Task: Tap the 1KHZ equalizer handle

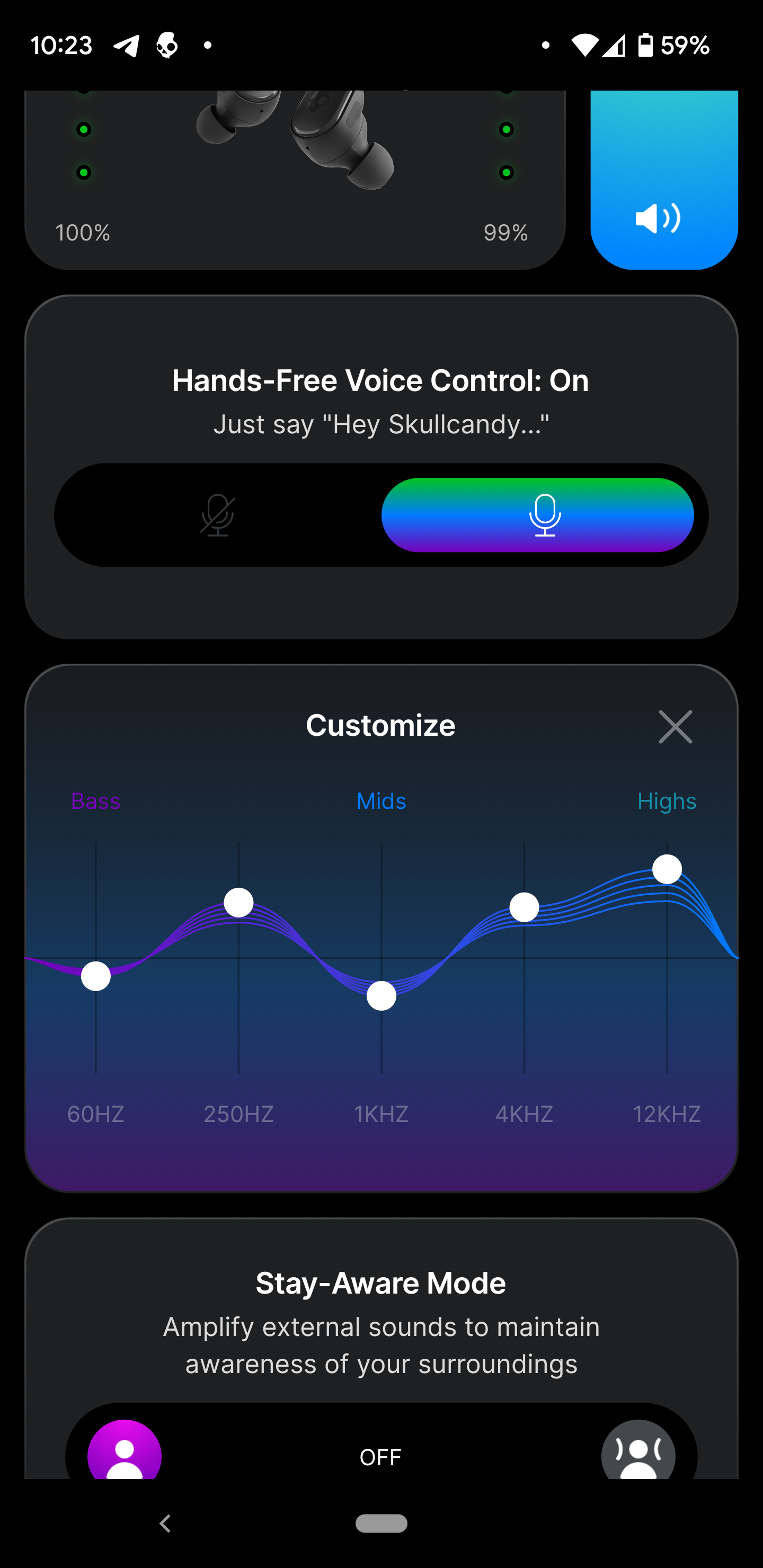Action: pos(381,996)
